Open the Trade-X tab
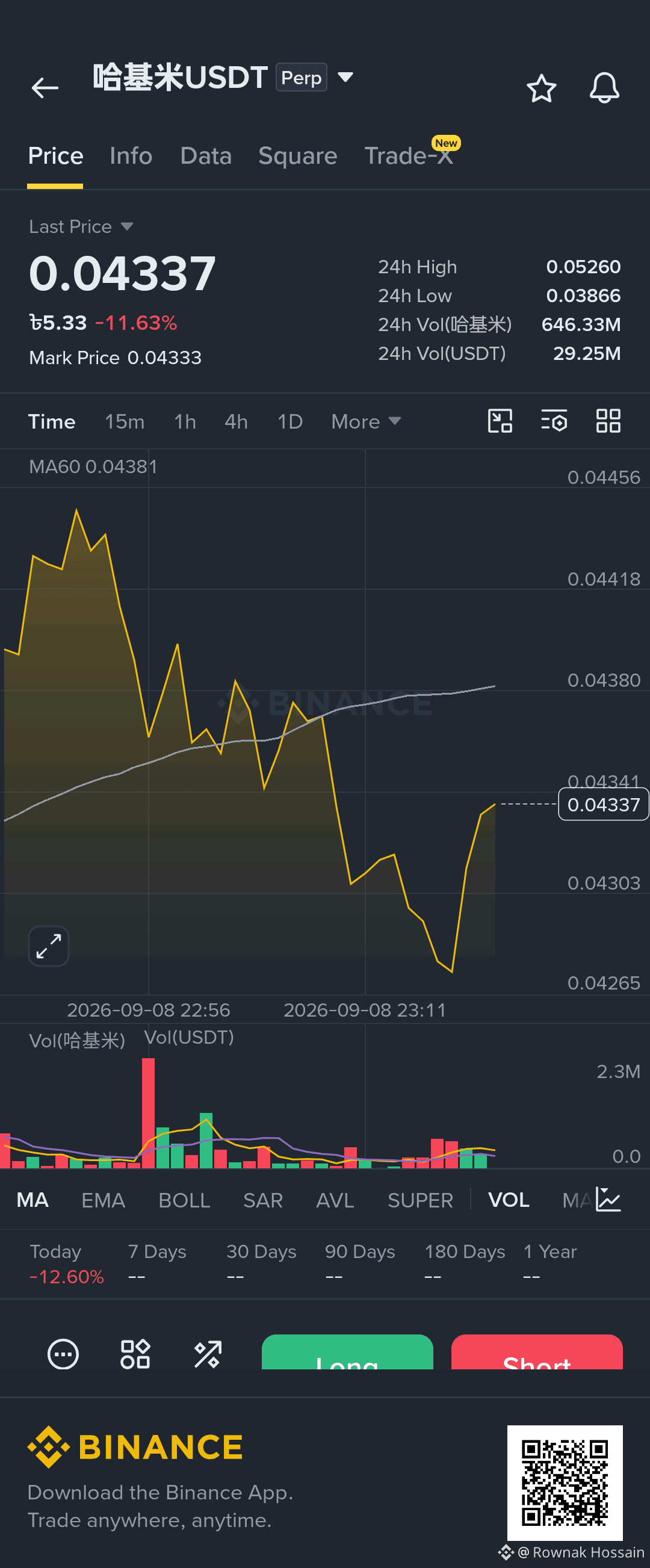This screenshot has height=1568, width=650. [409, 156]
